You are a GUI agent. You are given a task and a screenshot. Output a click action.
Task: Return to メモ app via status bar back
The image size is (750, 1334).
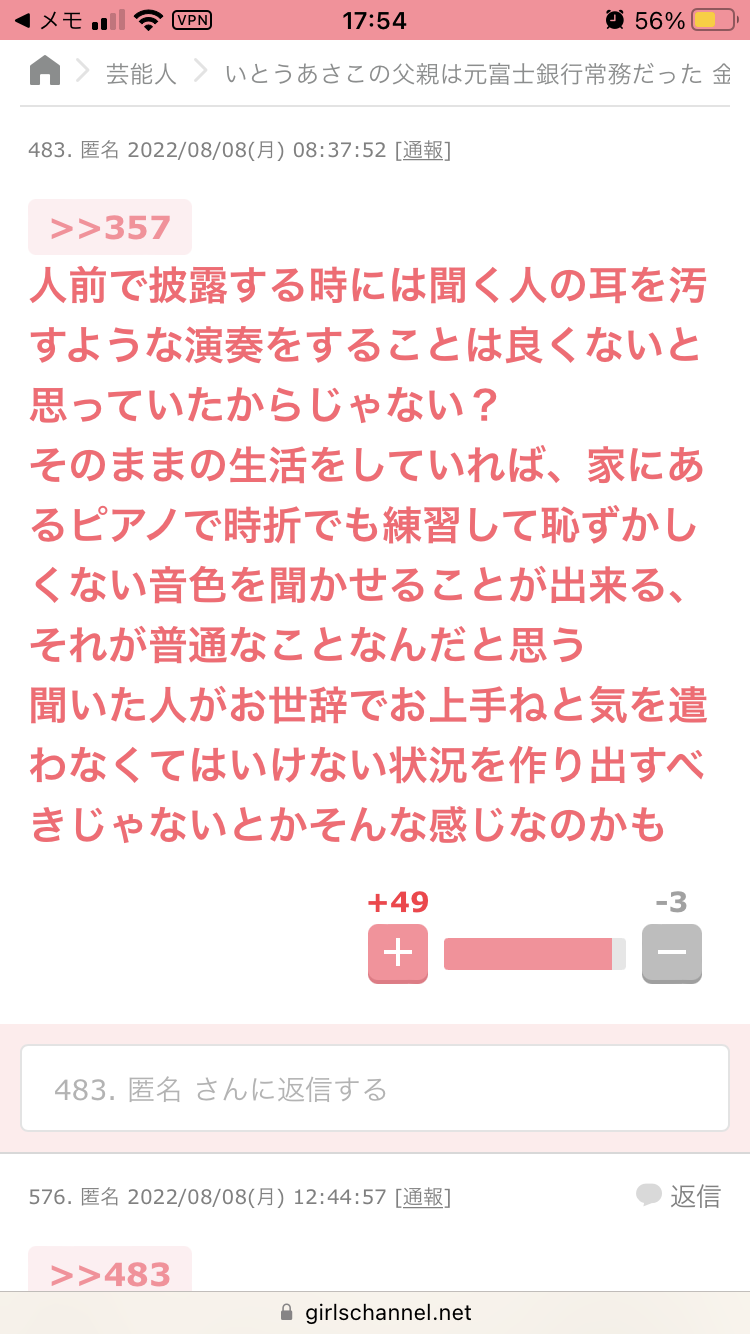[49, 20]
